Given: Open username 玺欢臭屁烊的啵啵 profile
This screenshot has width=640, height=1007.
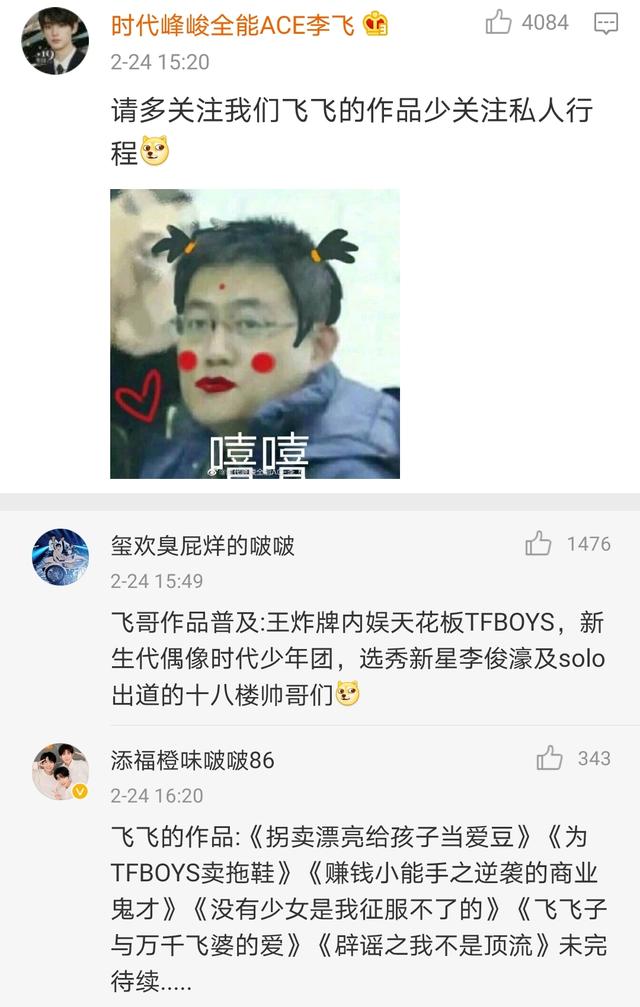Looking at the screenshot, I should click(x=202, y=546).
